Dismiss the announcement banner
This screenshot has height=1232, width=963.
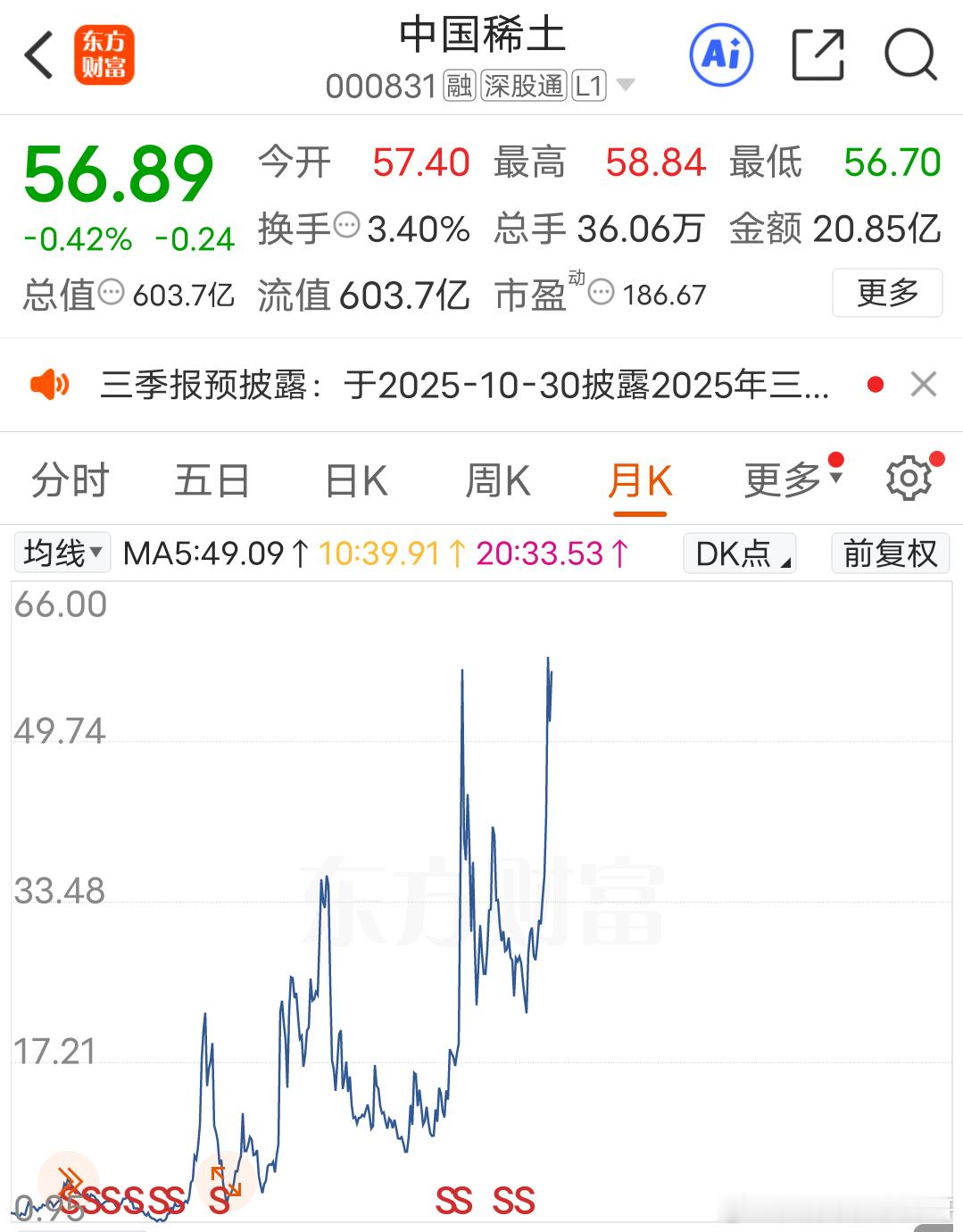pyautogui.click(x=923, y=385)
